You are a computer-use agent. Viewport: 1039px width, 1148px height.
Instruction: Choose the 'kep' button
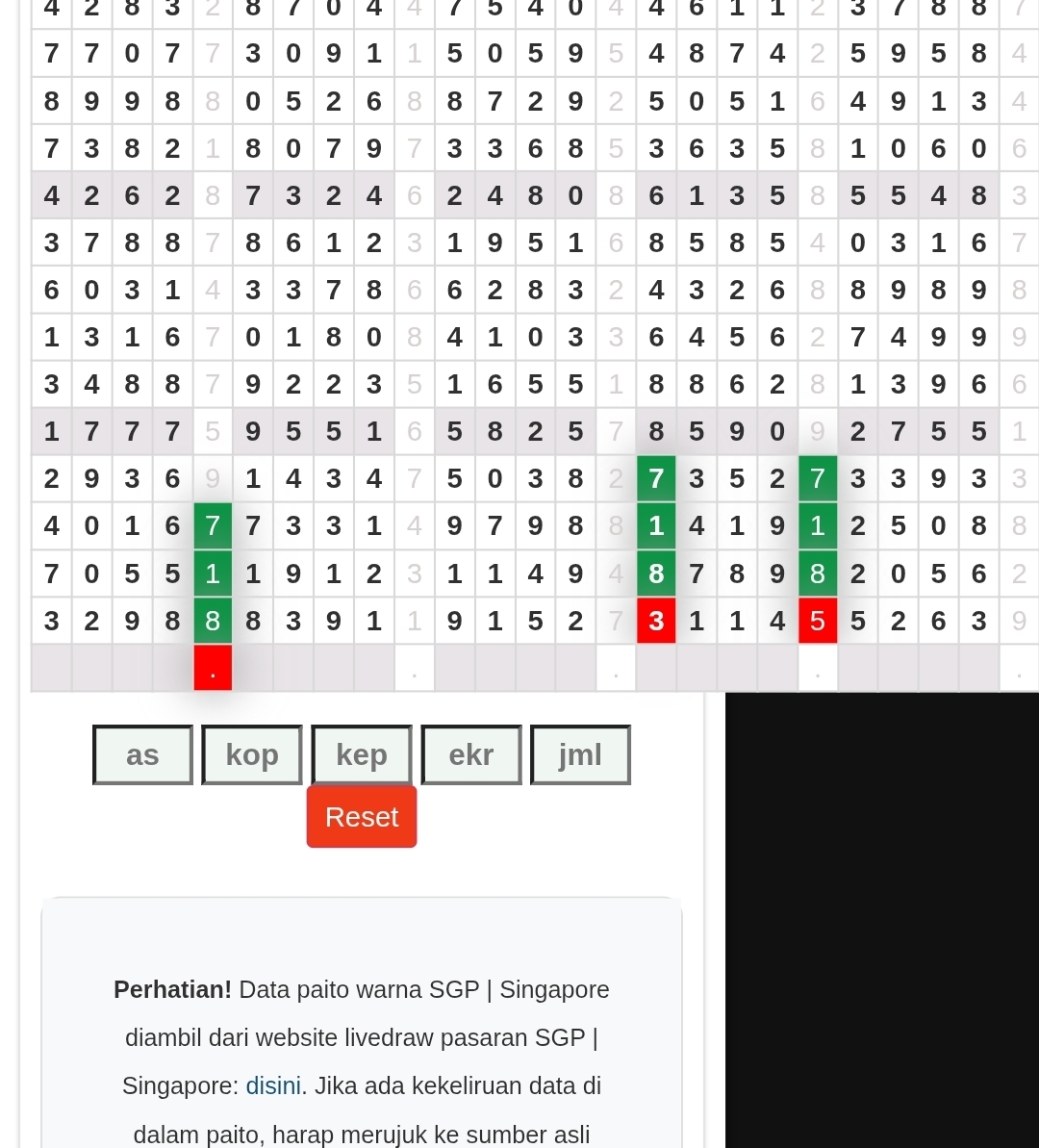pyautogui.click(x=362, y=755)
